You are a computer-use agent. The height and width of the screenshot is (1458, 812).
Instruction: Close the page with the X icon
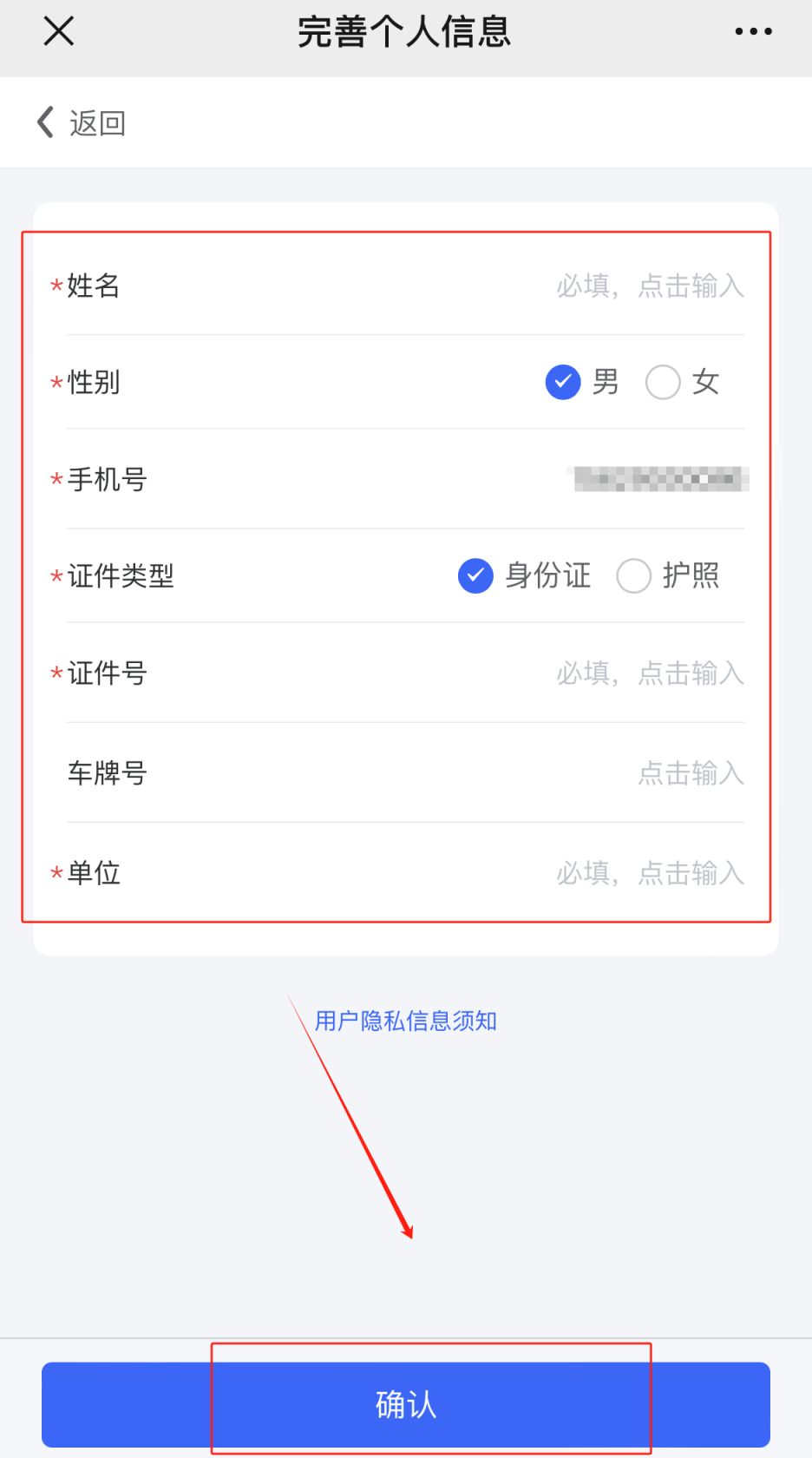point(59,31)
